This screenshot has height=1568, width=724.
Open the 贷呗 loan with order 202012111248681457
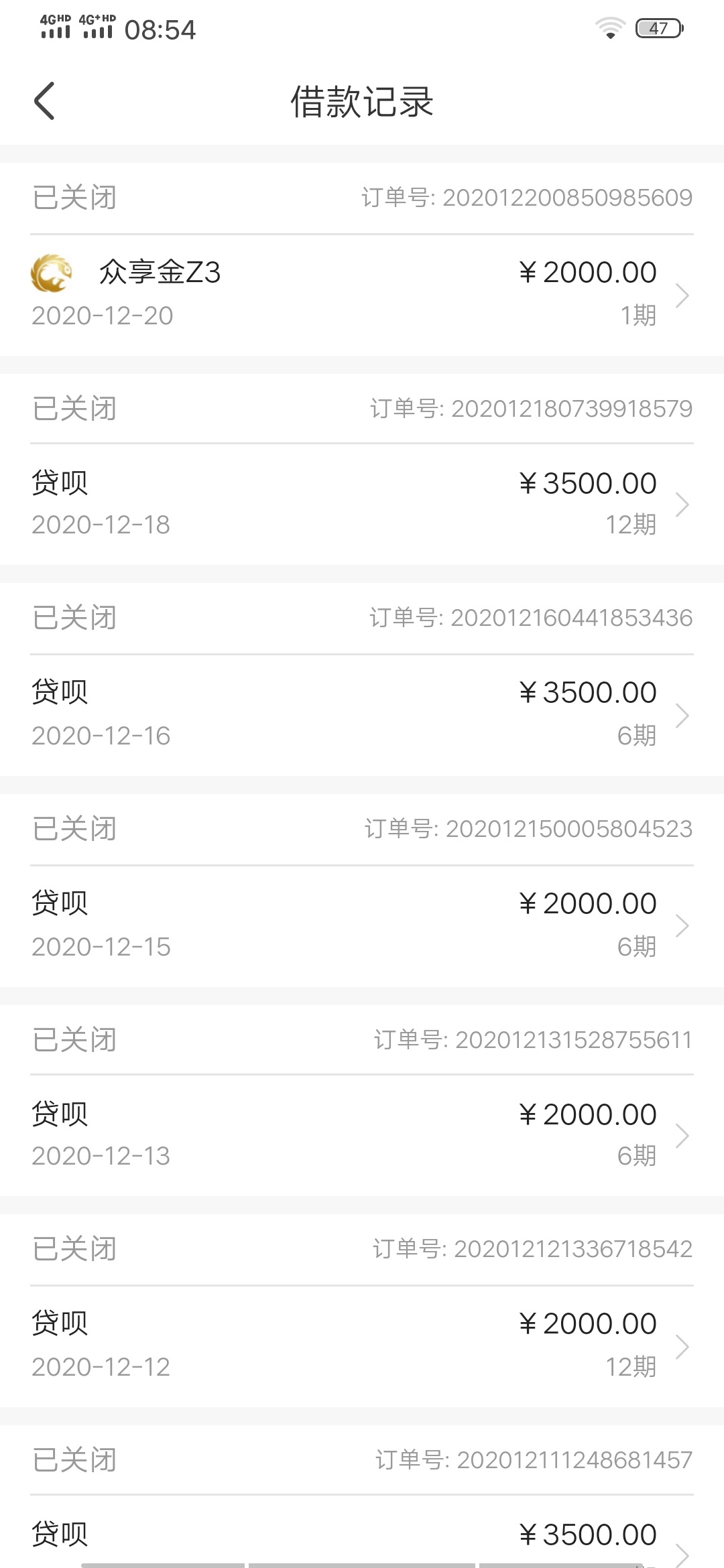click(362, 1532)
